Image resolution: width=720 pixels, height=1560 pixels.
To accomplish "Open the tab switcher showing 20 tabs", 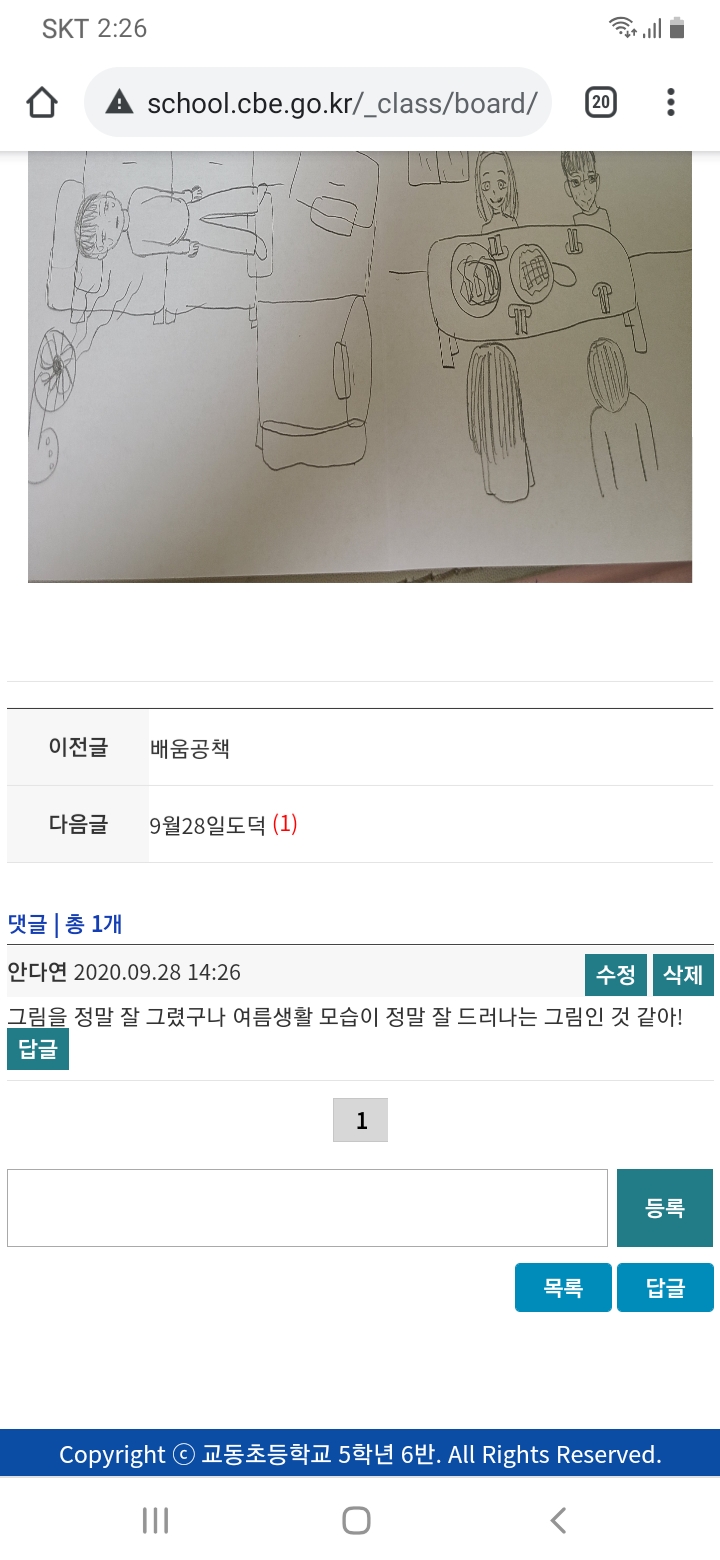I will pyautogui.click(x=600, y=102).
